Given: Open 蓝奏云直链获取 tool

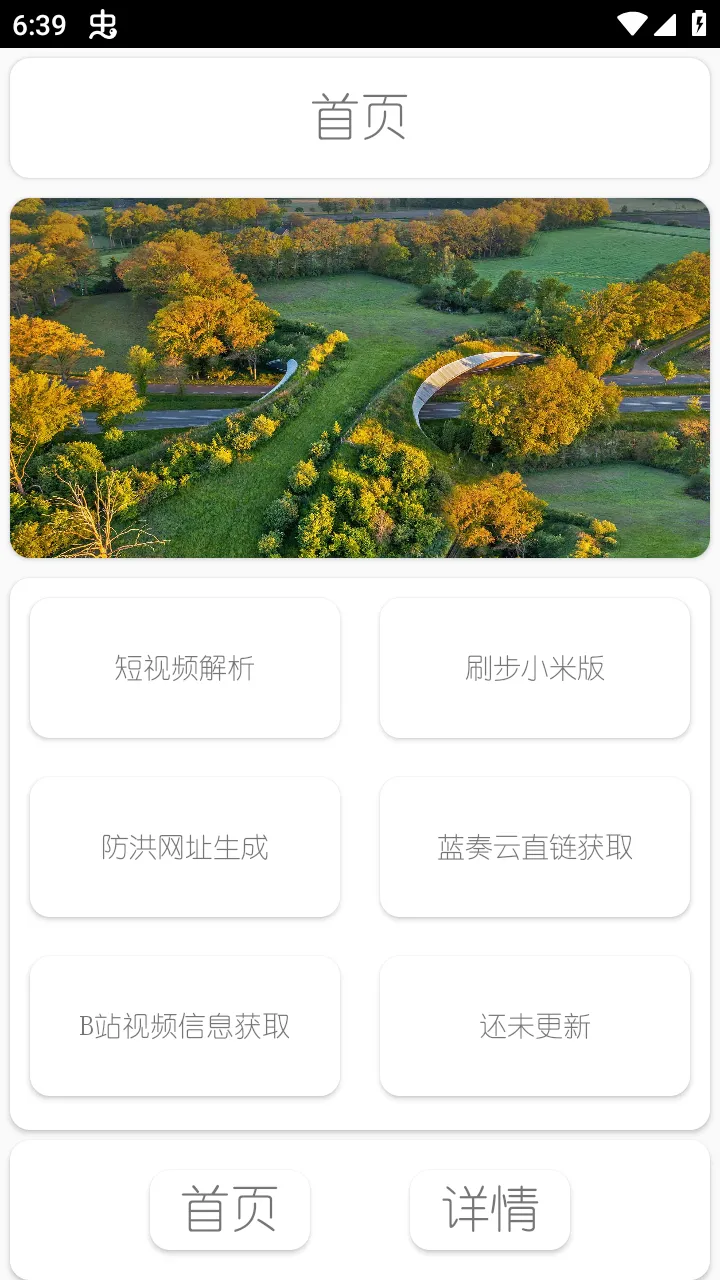Looking at the screenshot, I should tap(535, 847).
